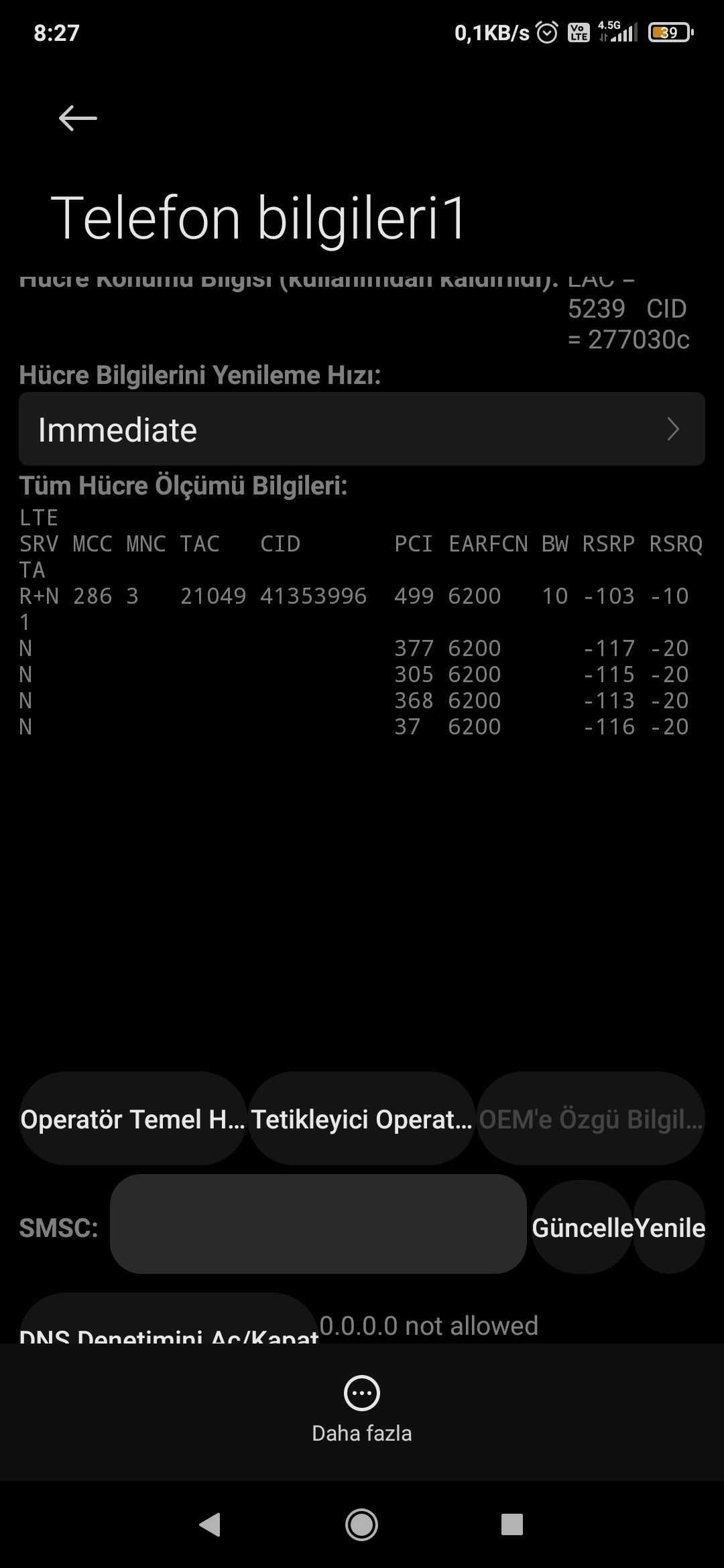This screenshot has height=1568, width=724.
Task: Tap the Operatör Temel H... button
Action: [x=133, y=1118]
